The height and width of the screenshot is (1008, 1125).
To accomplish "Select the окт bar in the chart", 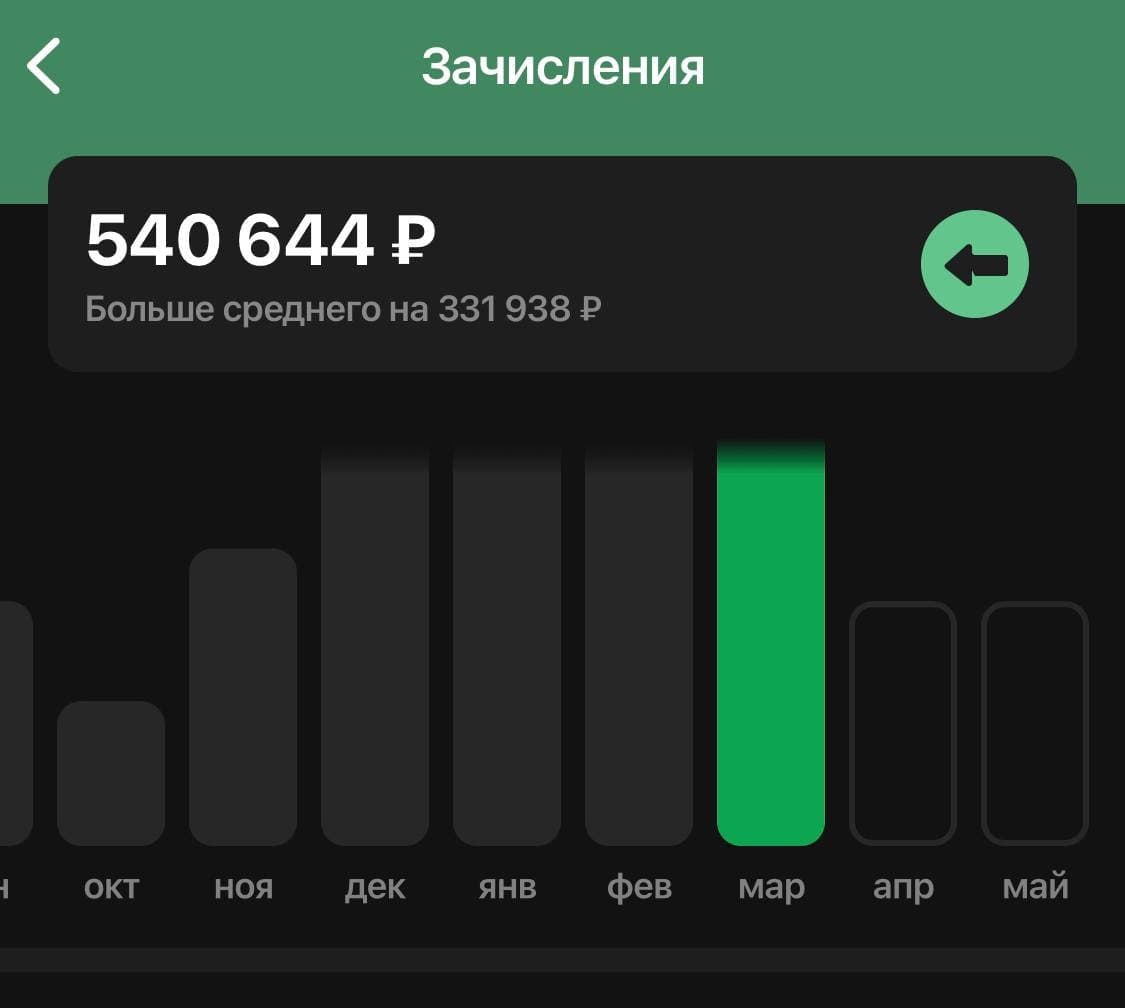I will (111, 773).
